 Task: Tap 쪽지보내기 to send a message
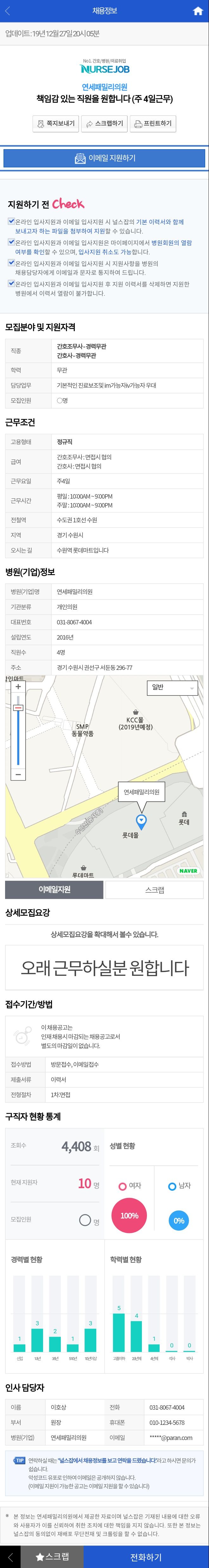coord(55,124)
